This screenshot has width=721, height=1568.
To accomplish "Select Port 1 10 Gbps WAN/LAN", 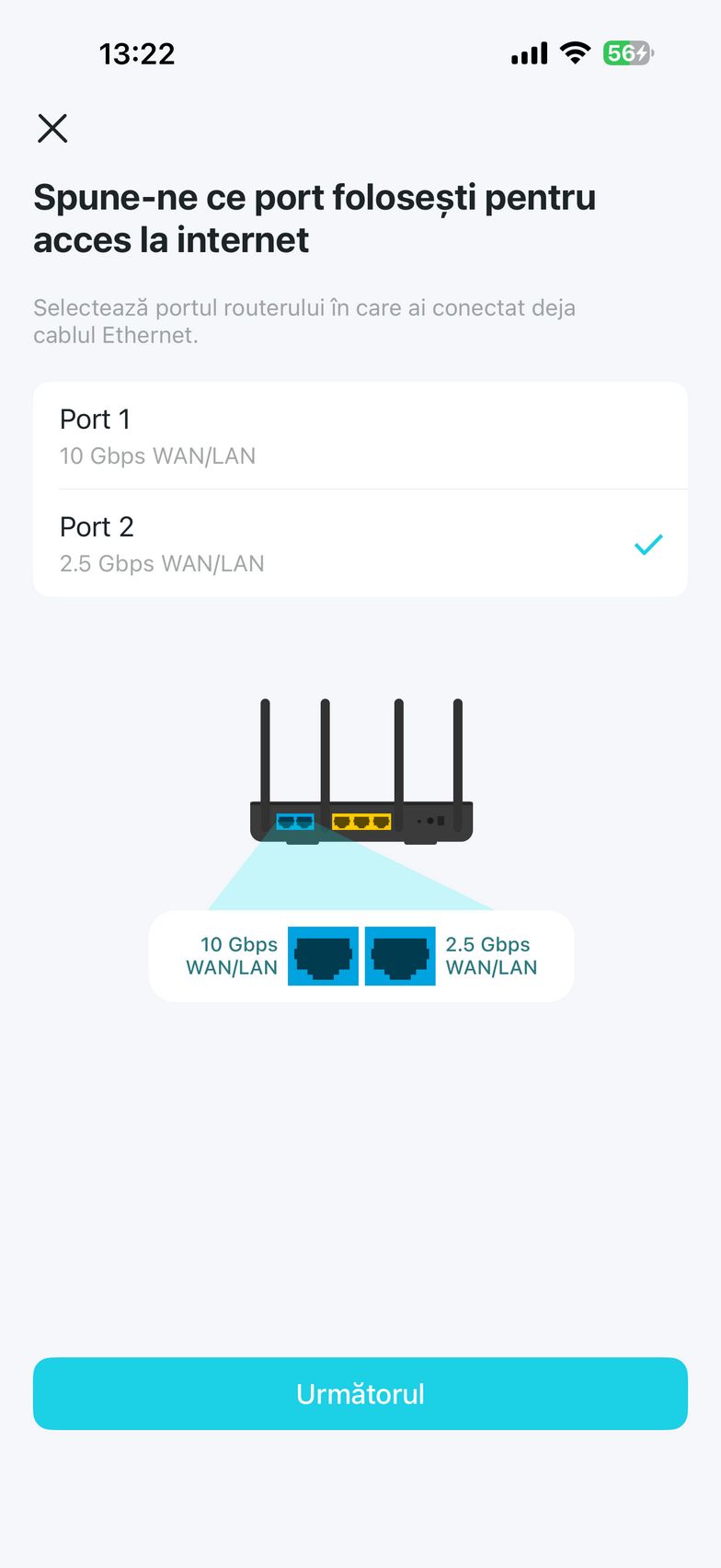I will point(360,436).
